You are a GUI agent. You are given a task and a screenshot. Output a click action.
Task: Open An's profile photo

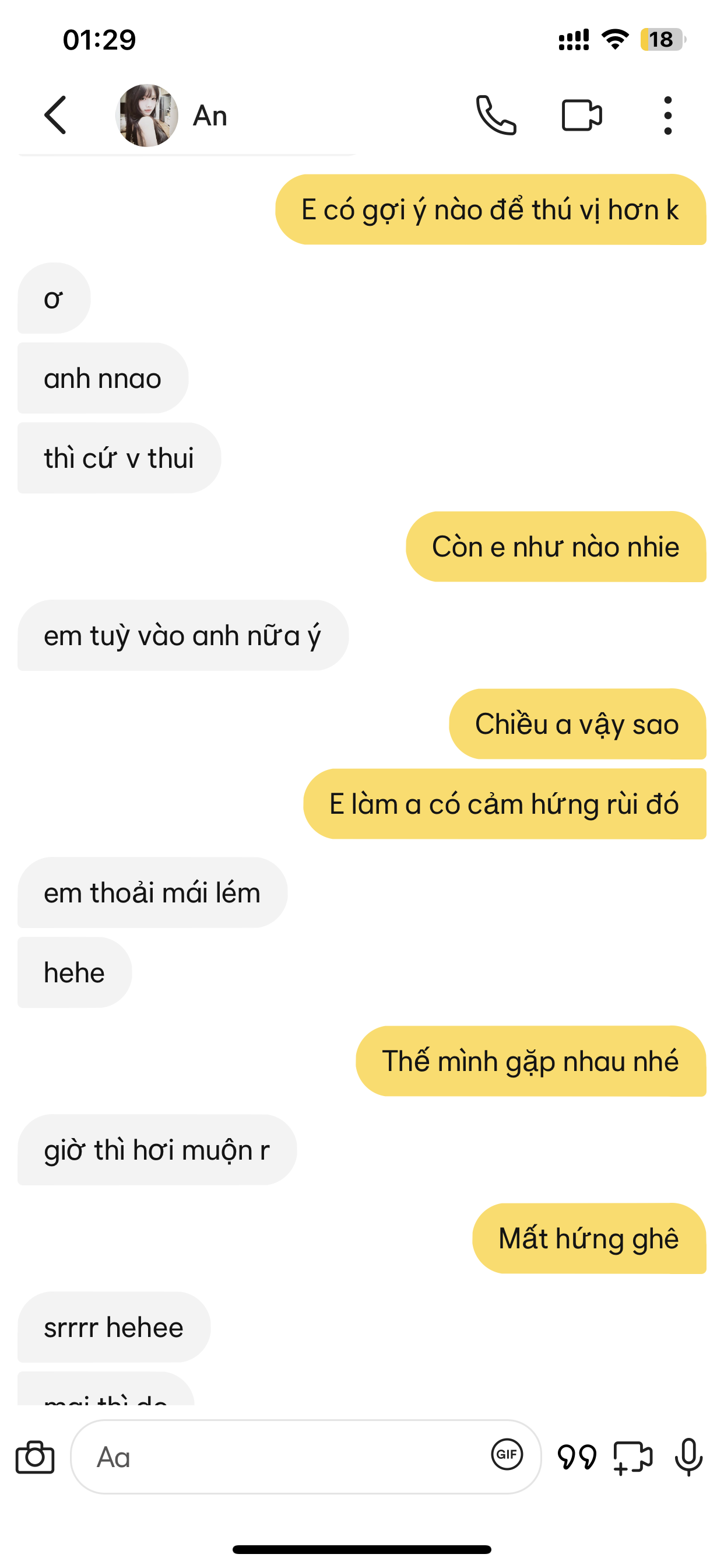pyautogui.click(x=147, y=115)
